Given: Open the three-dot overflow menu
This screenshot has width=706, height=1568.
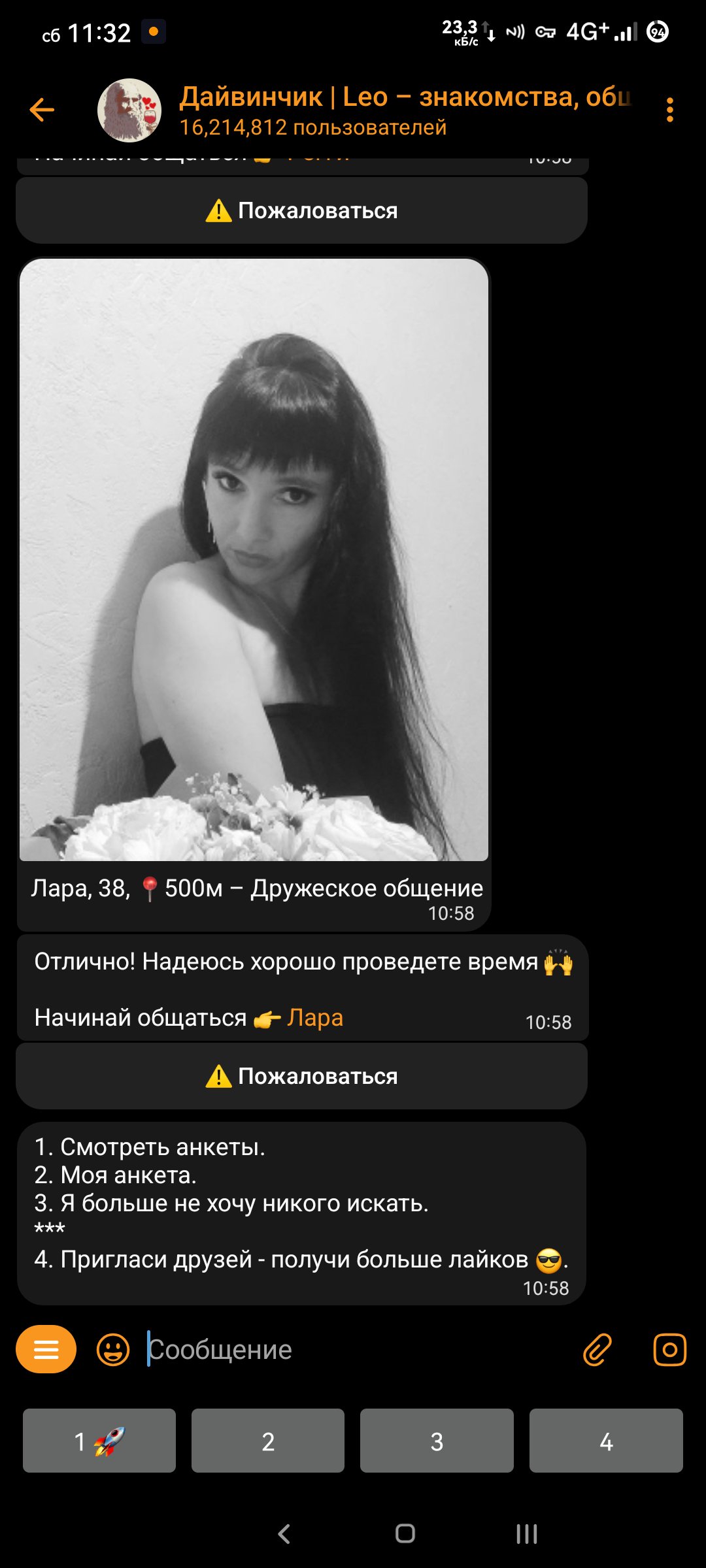Looking at the screenshot, I should tap(669, 110).
